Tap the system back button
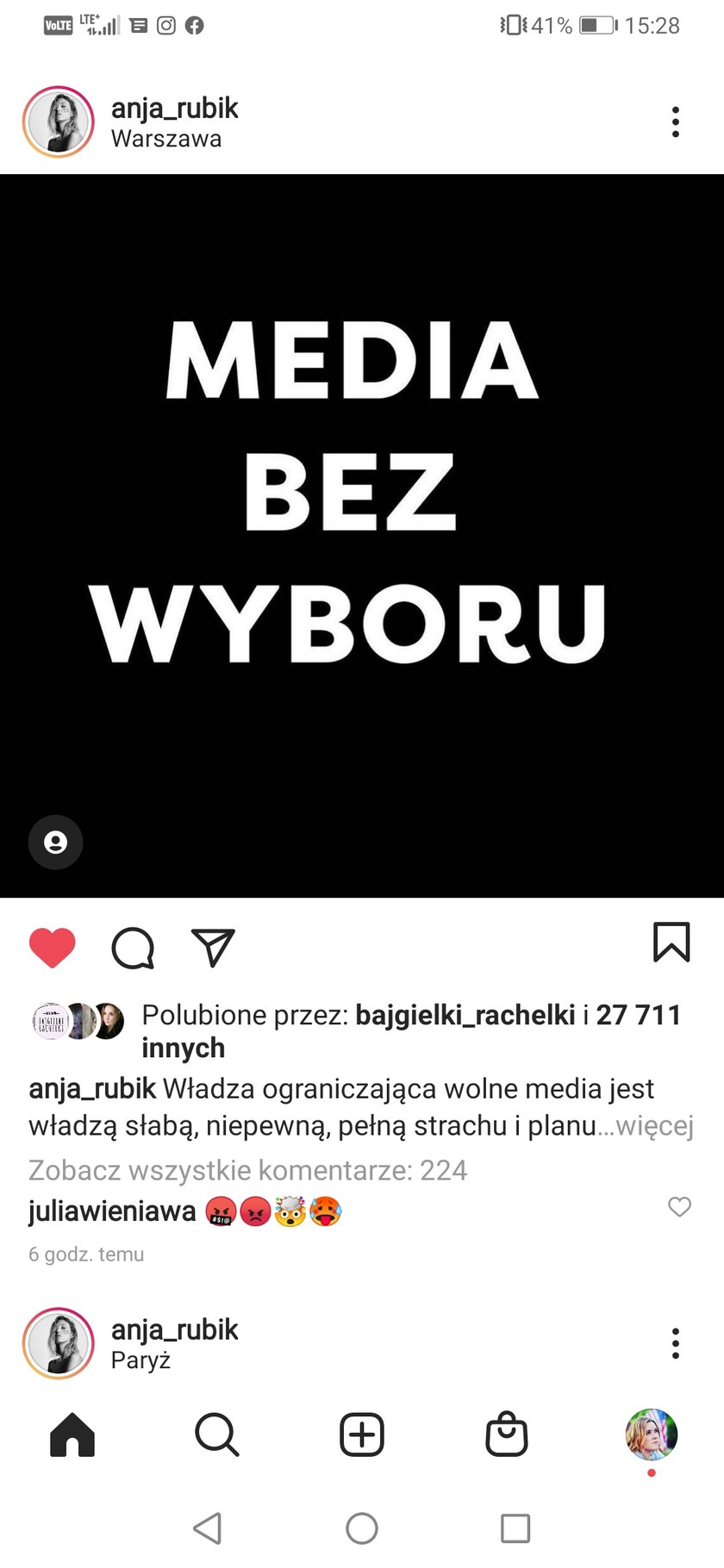The height and width of the screenshot is (1568, 724). [207, 1528]
